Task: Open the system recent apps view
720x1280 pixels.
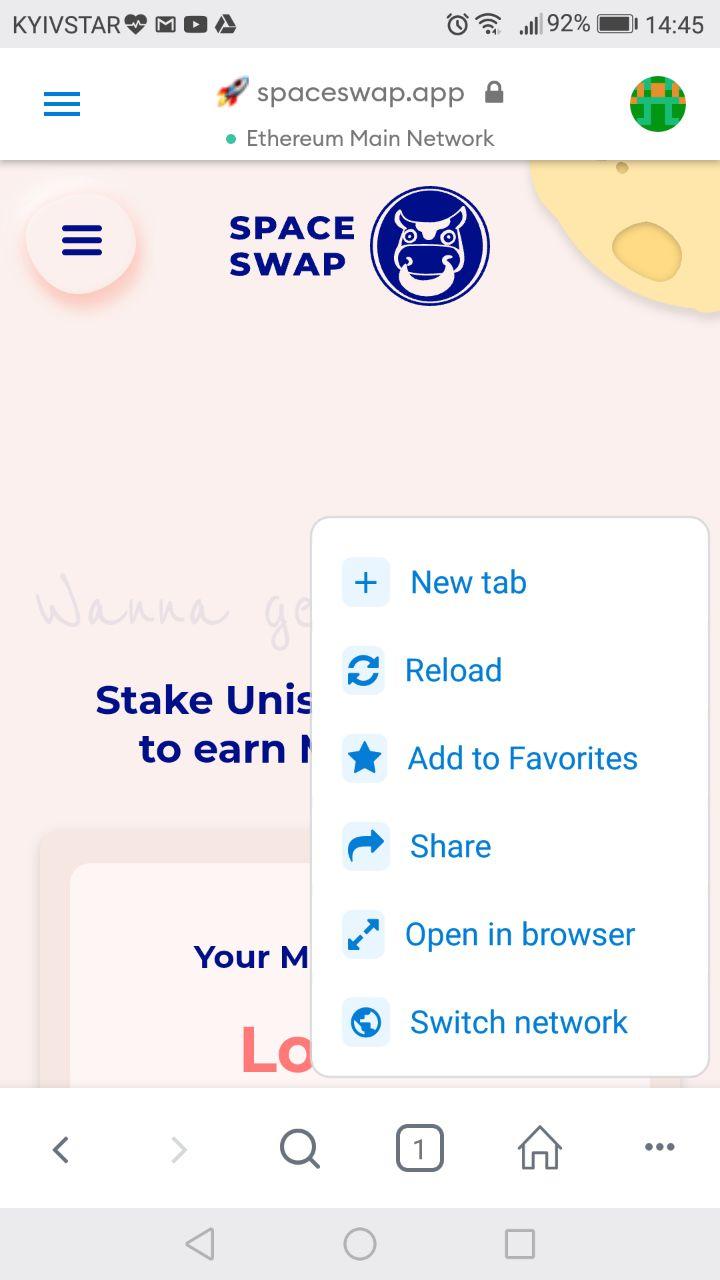Action: (x=520, y=1244)
